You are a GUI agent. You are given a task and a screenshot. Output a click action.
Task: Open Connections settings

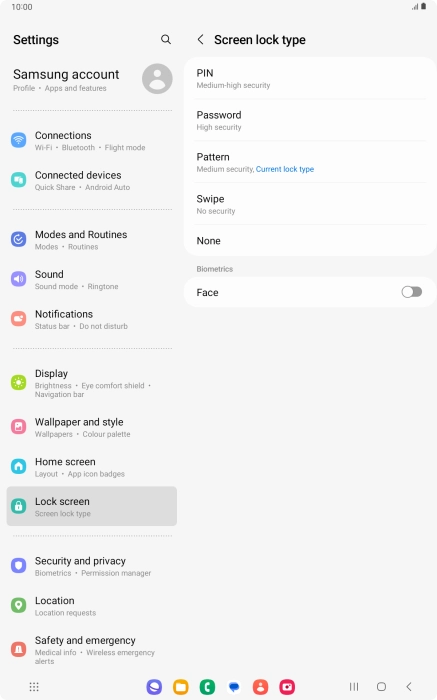92,141
